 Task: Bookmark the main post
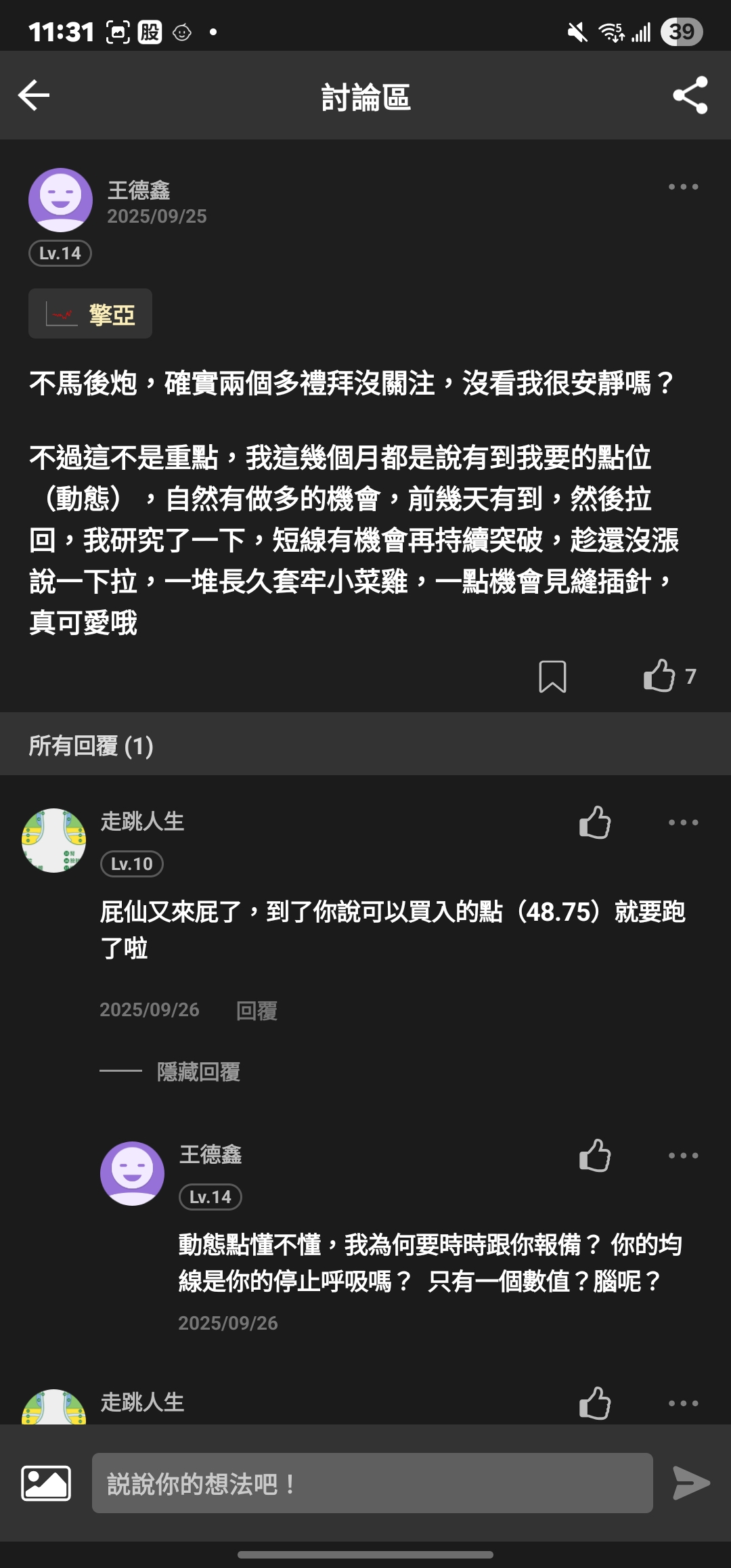coord(552,676)
